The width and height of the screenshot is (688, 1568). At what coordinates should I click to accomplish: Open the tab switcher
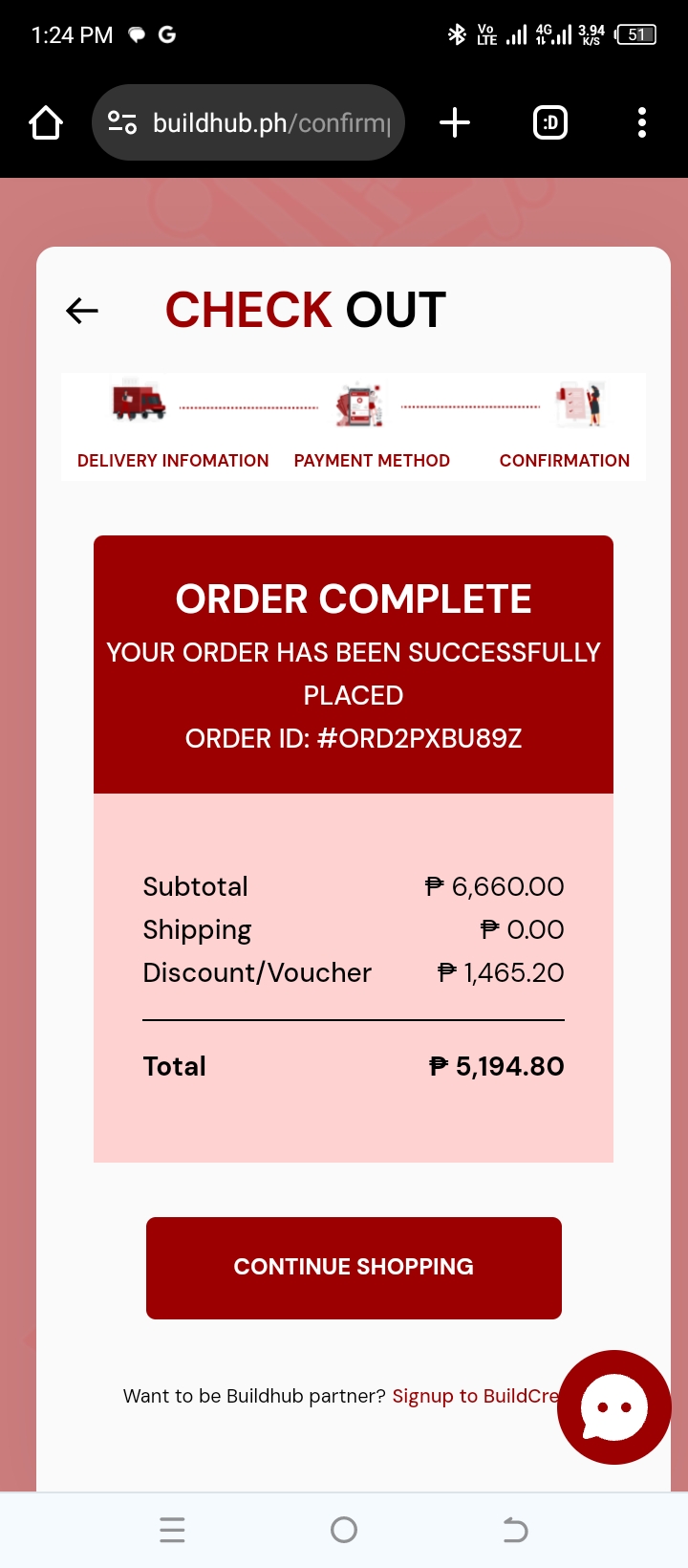(549, 122)
